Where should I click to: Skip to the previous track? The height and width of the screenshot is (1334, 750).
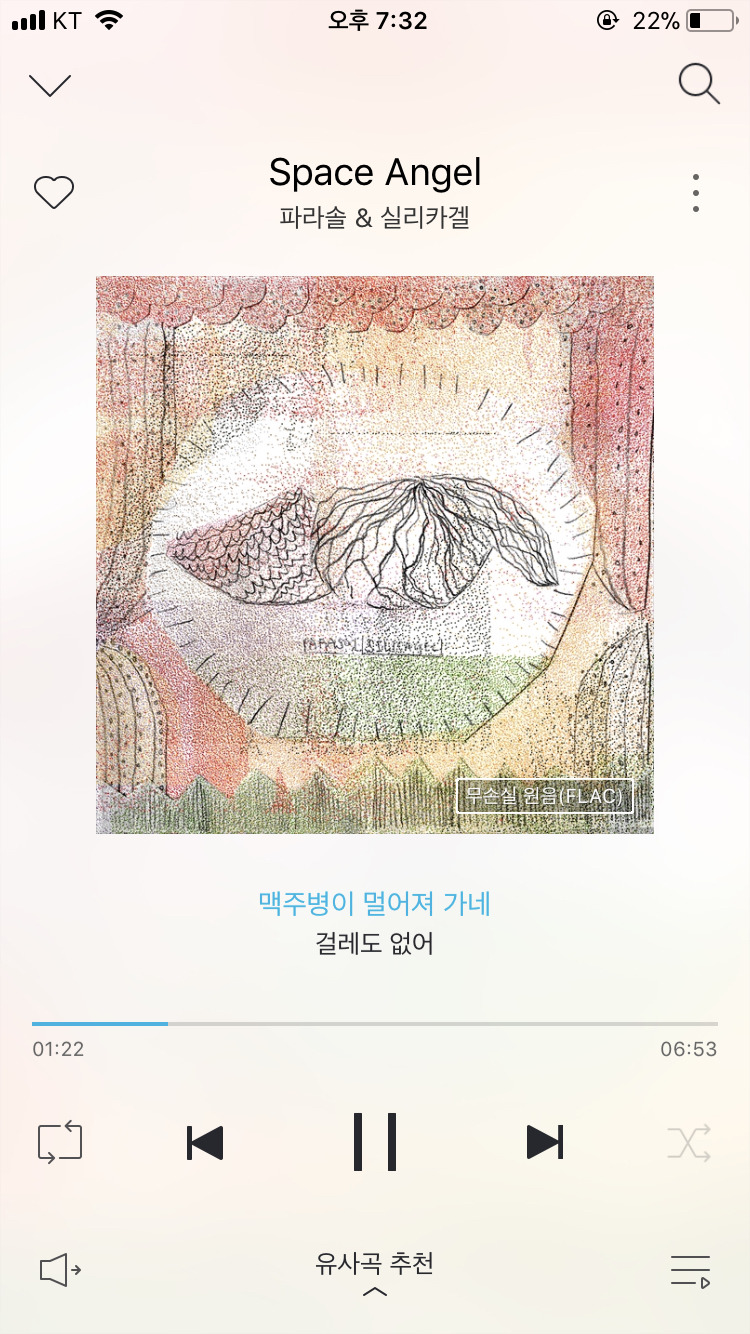point(205,1142)
